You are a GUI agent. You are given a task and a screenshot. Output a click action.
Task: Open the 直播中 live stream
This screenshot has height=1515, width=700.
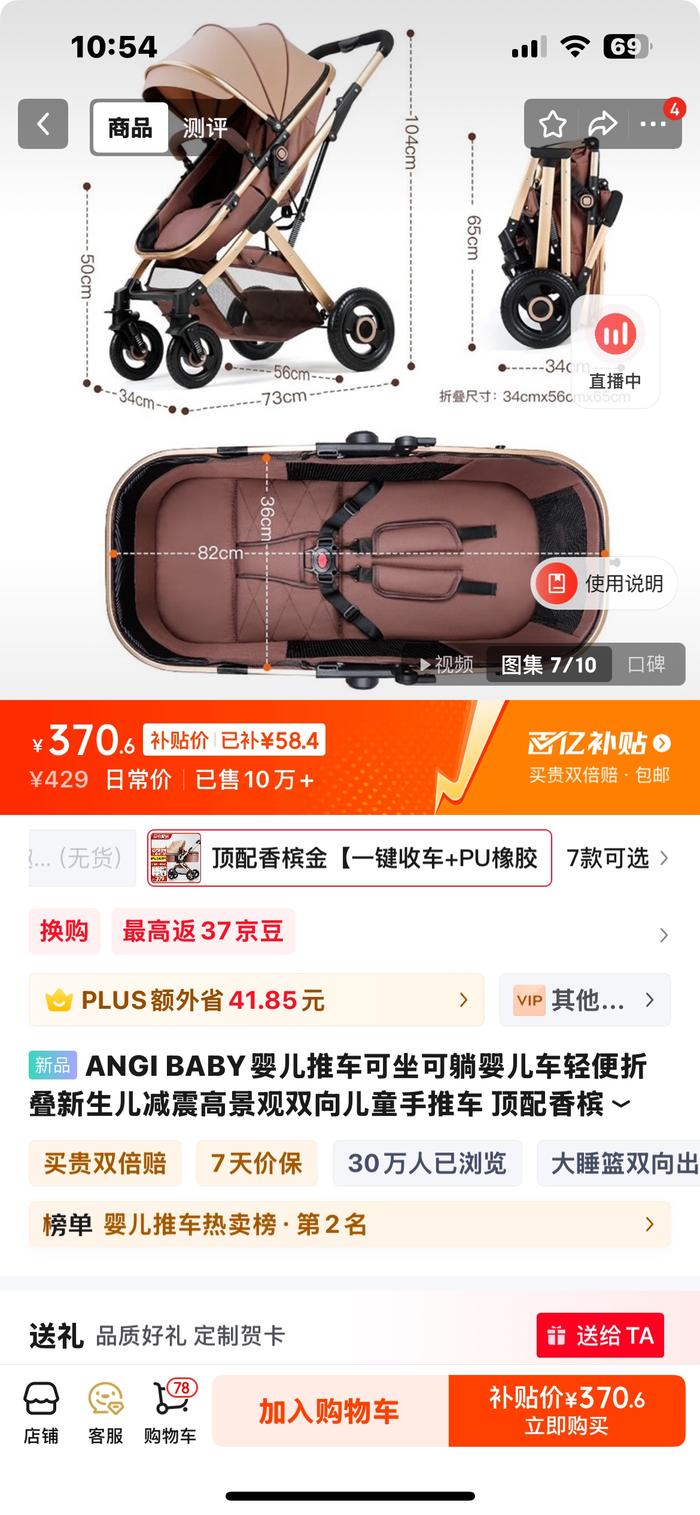[x=615, y=351]
